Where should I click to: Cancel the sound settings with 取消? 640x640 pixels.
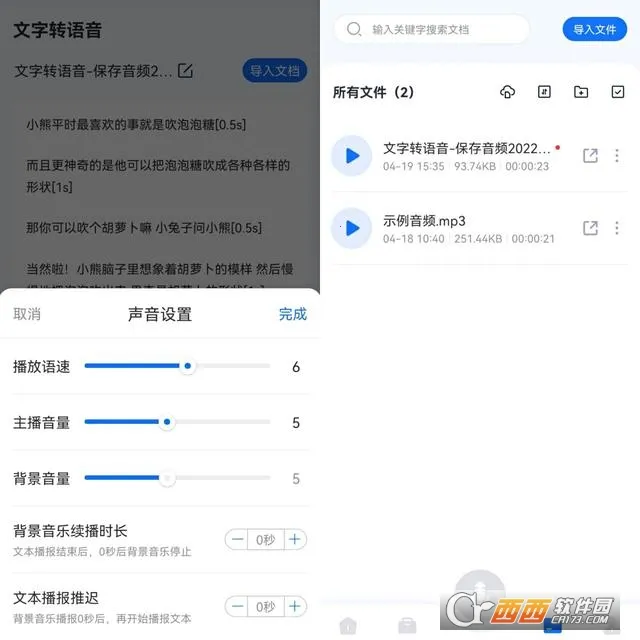(x=27, y=314)
